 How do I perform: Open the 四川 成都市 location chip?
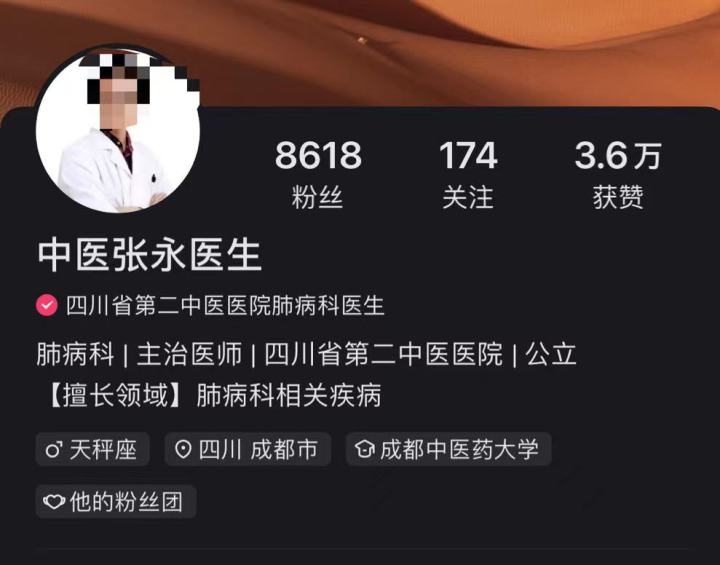(247, 450)
